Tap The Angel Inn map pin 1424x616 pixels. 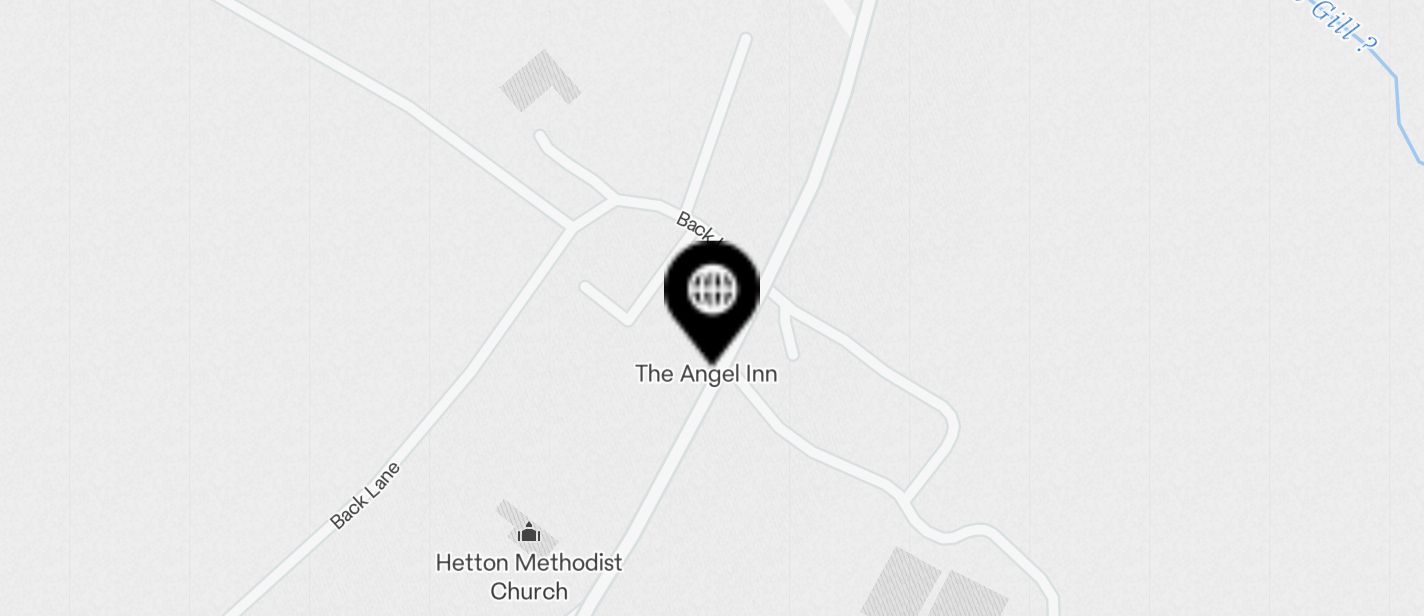[712, 293]
